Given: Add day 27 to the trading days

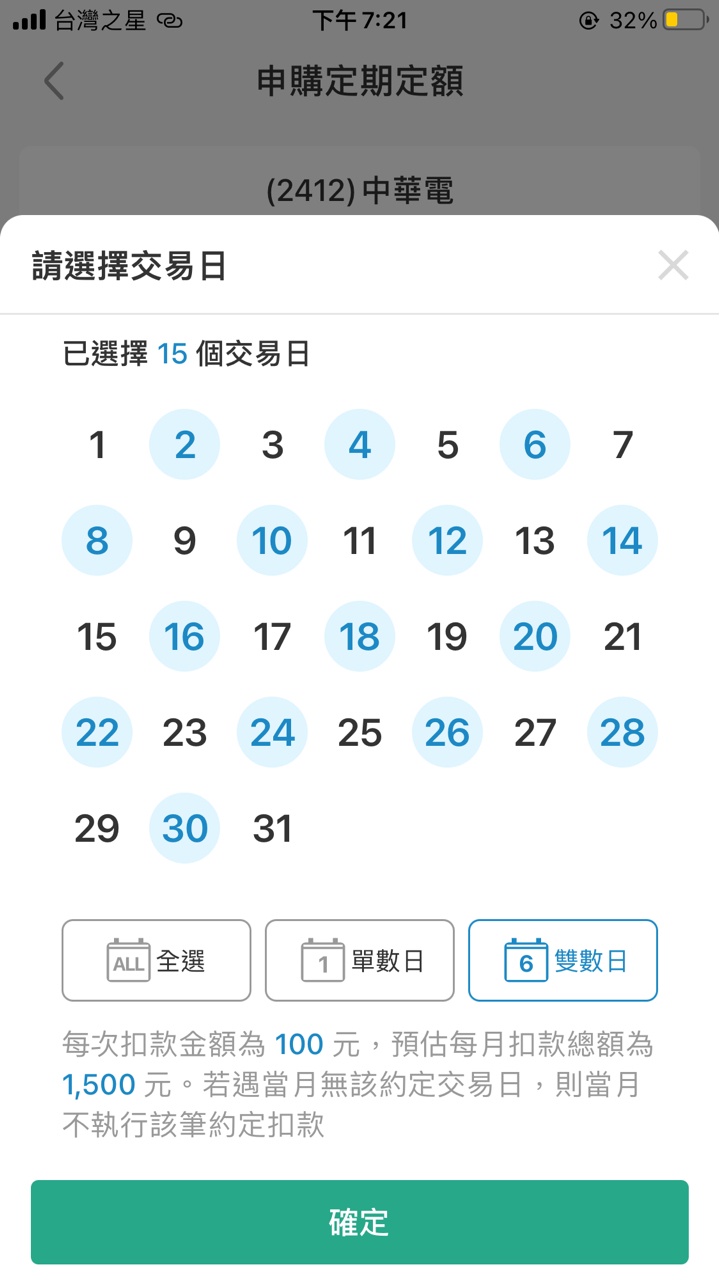Looking at the screenshot, I should [535, 733].
